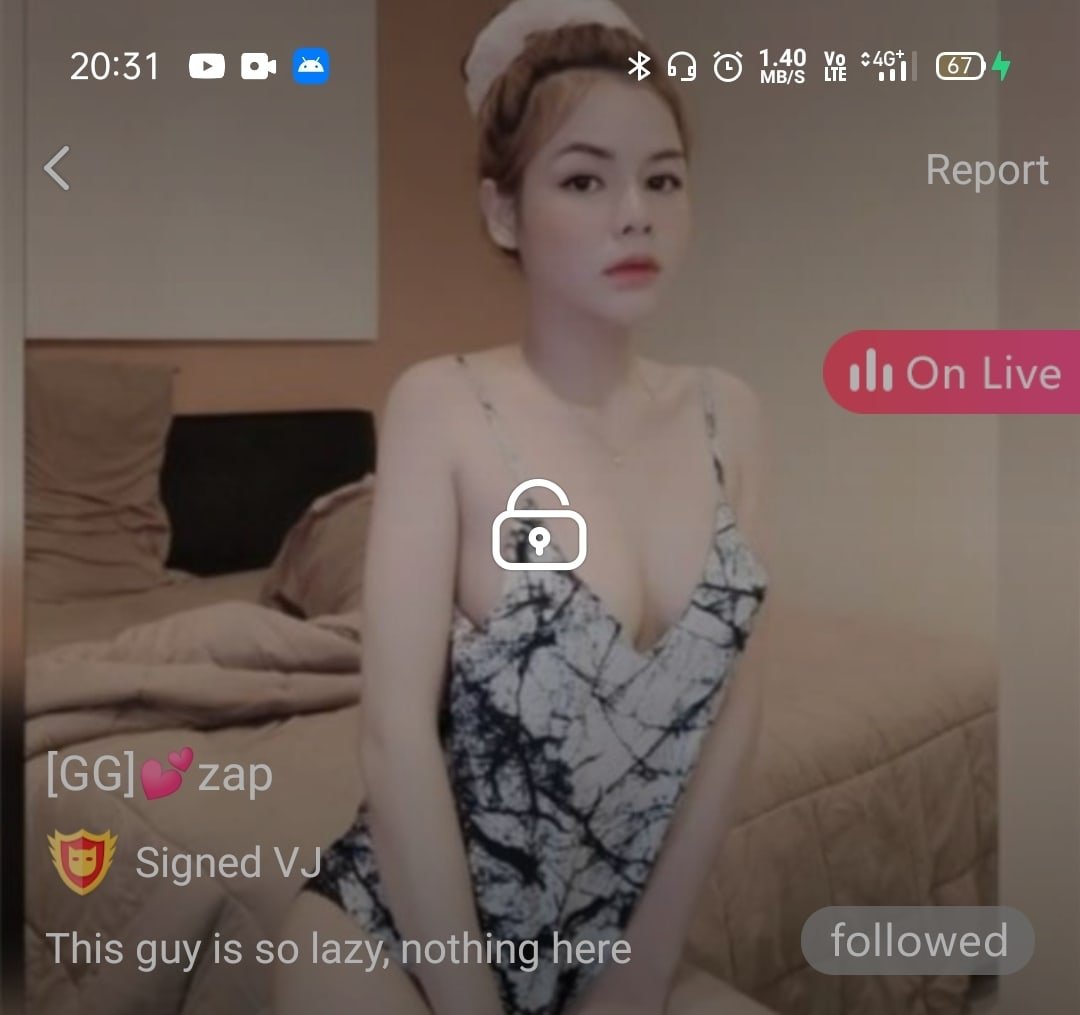Tap the lock icon to unlock photo
The width and height of the screenshot is (1080, 1015).
tap(539, 526)
